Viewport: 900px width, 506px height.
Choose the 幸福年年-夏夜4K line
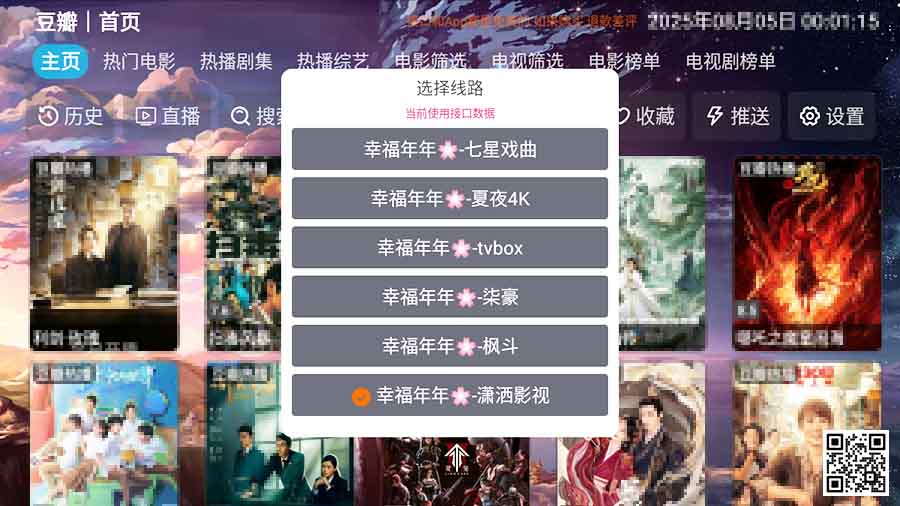[449, 198]
